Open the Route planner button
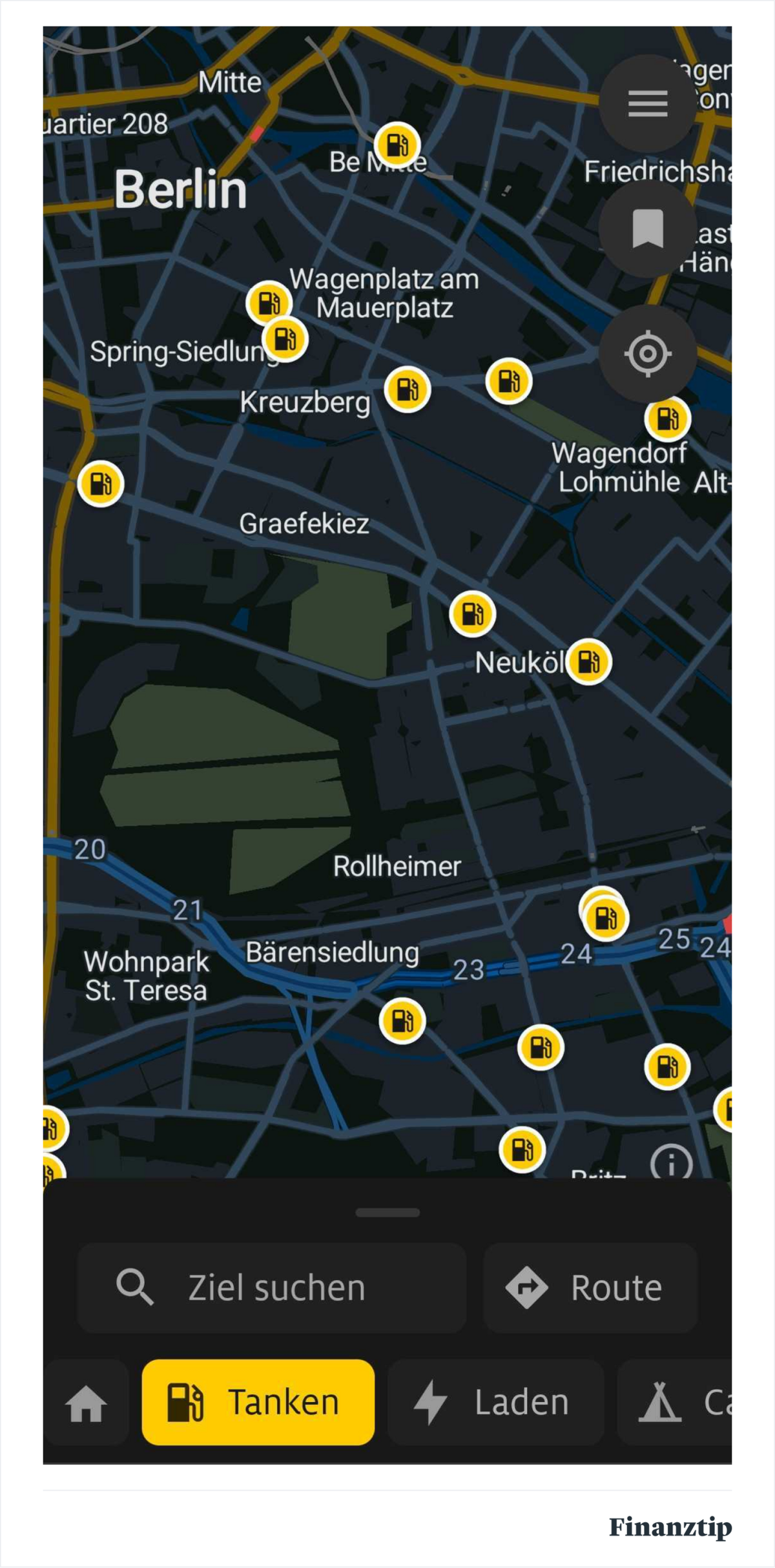Screen dimensions: 775x1568 [x=590, y=1288]
